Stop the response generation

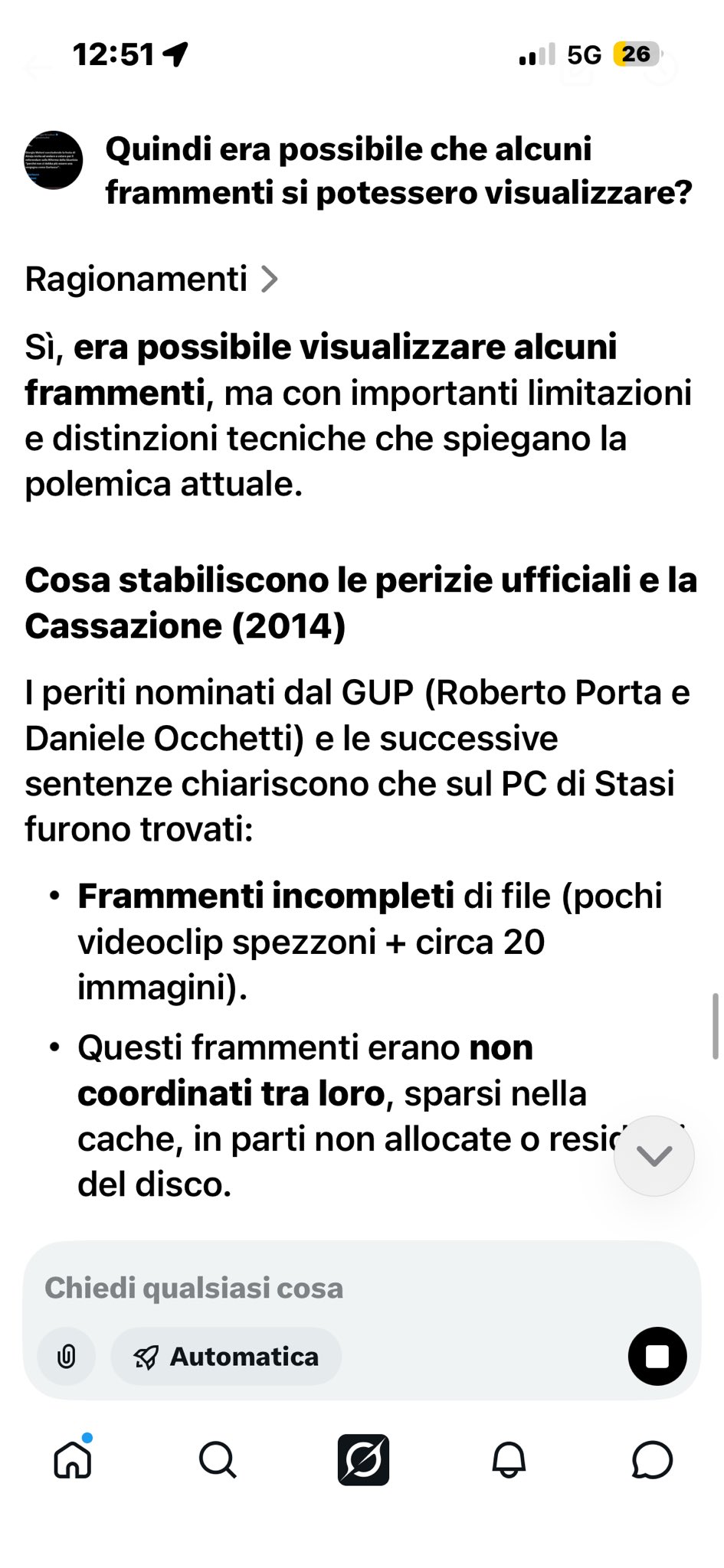pos(657,1357)
